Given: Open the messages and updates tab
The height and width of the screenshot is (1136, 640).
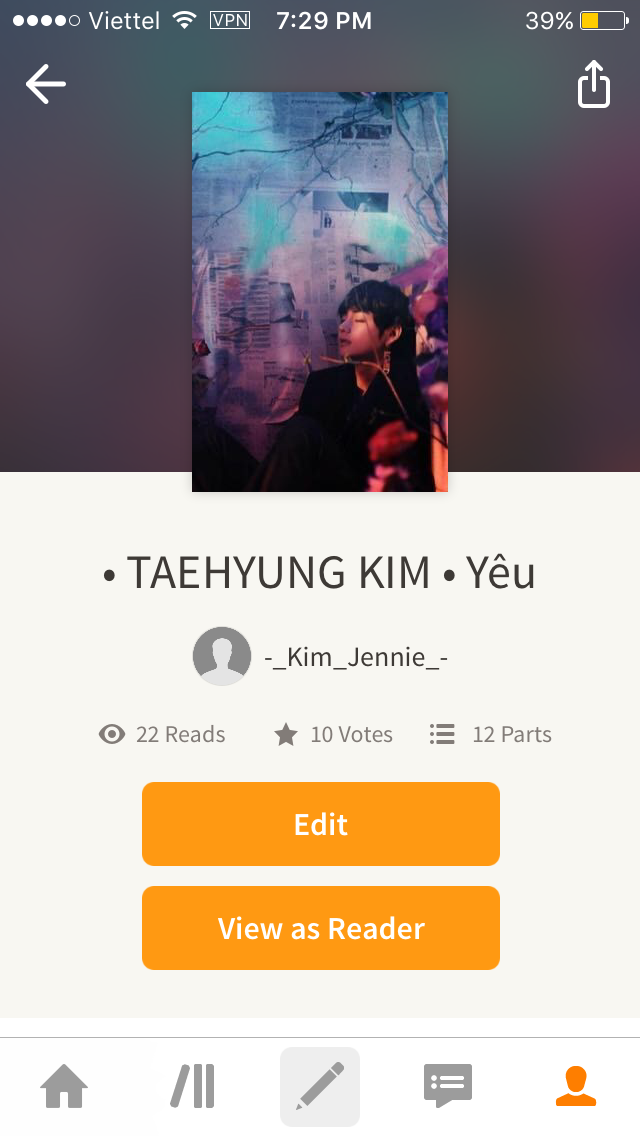Looking at the screenshot, I should click(x=448, y=1087).
